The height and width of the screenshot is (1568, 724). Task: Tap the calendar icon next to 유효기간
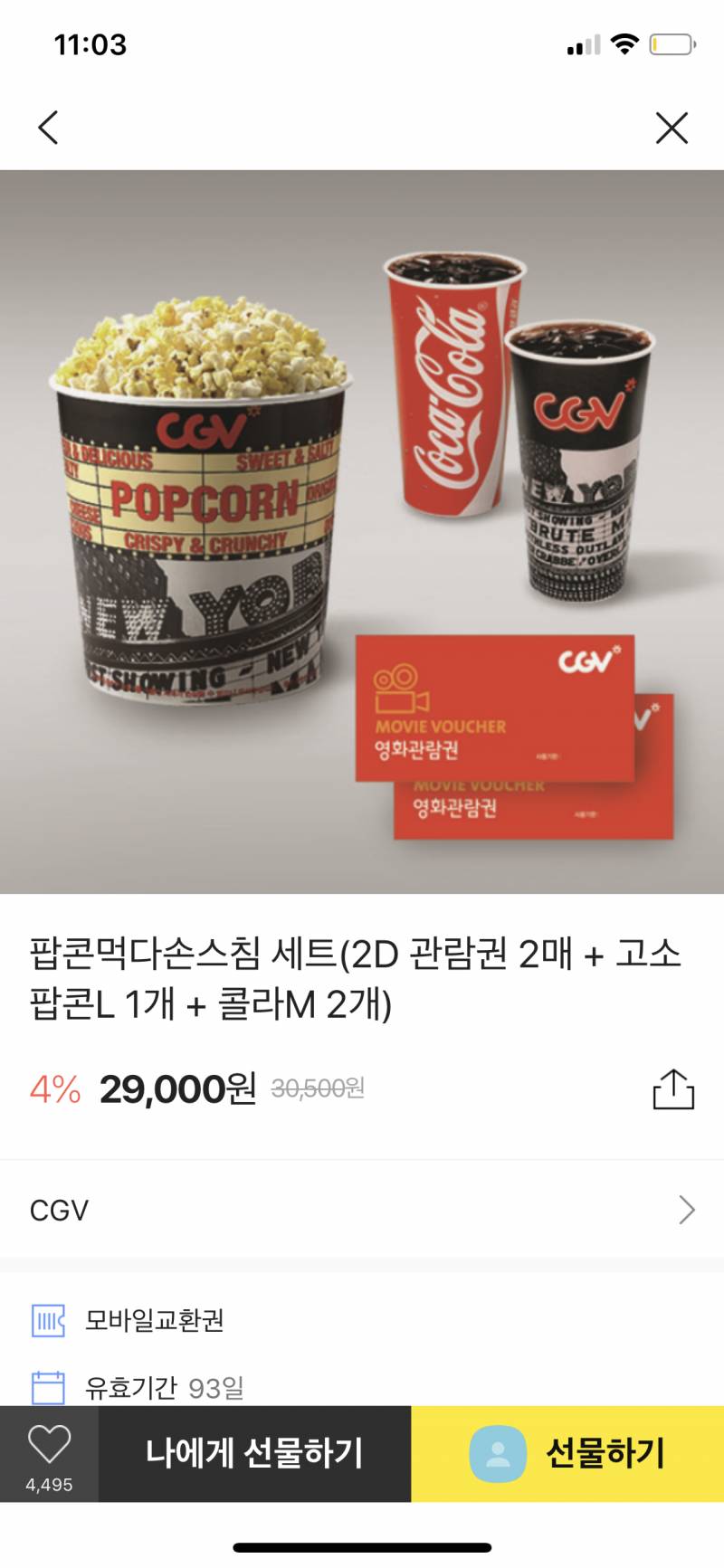50,1383
